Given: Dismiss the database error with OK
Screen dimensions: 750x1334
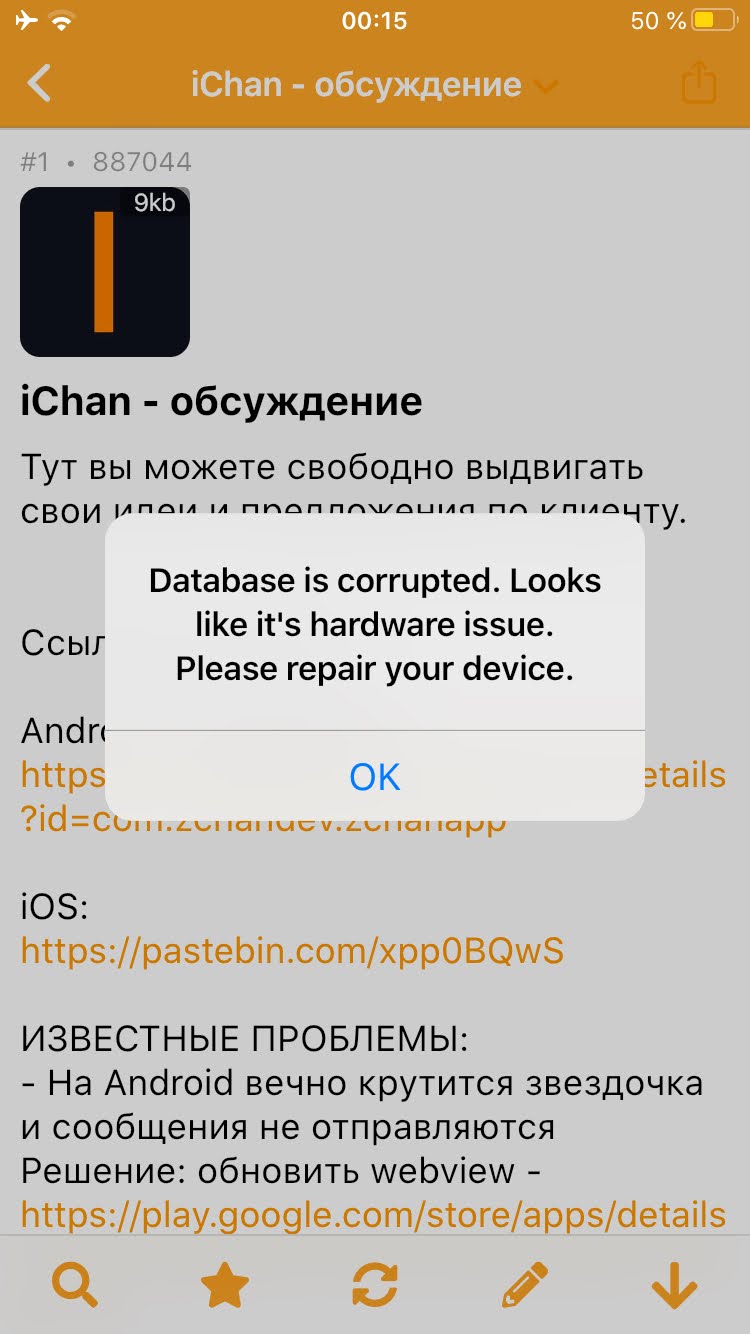Looking at the screenshot, I should pyautogui.click(x=375, y=776).
